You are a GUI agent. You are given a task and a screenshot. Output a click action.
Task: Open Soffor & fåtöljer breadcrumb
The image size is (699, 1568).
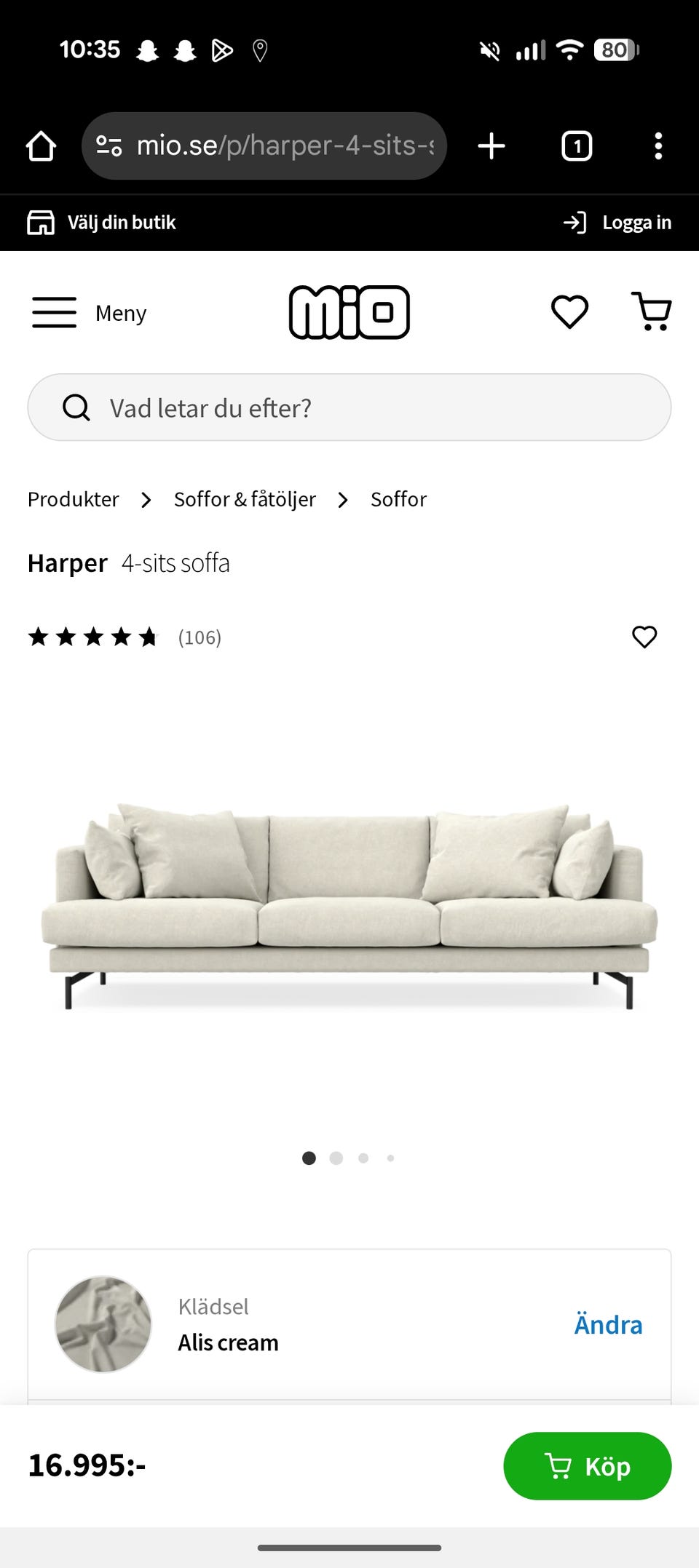click(245, 499)
